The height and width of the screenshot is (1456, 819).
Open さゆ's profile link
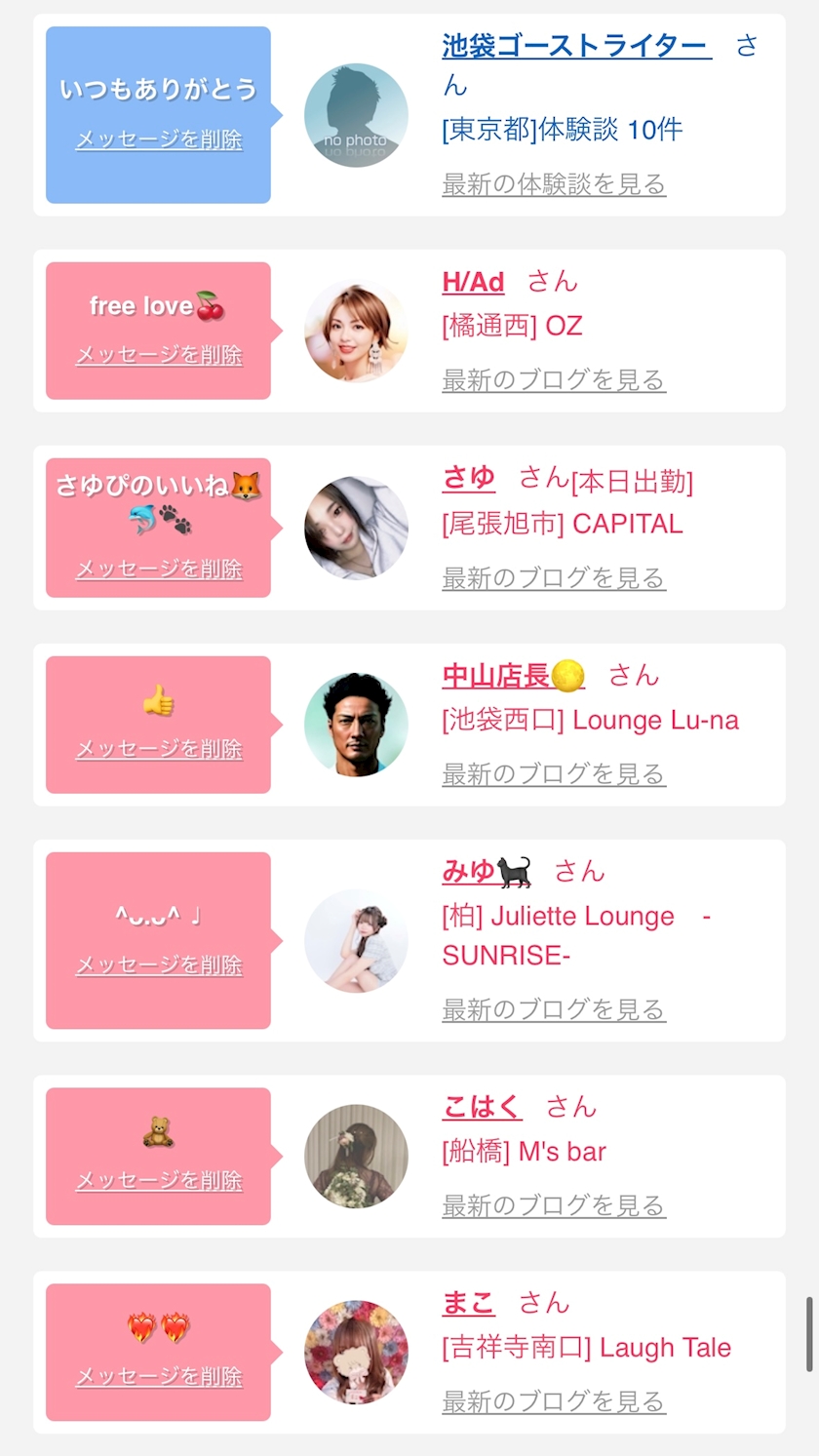[469, 478]
